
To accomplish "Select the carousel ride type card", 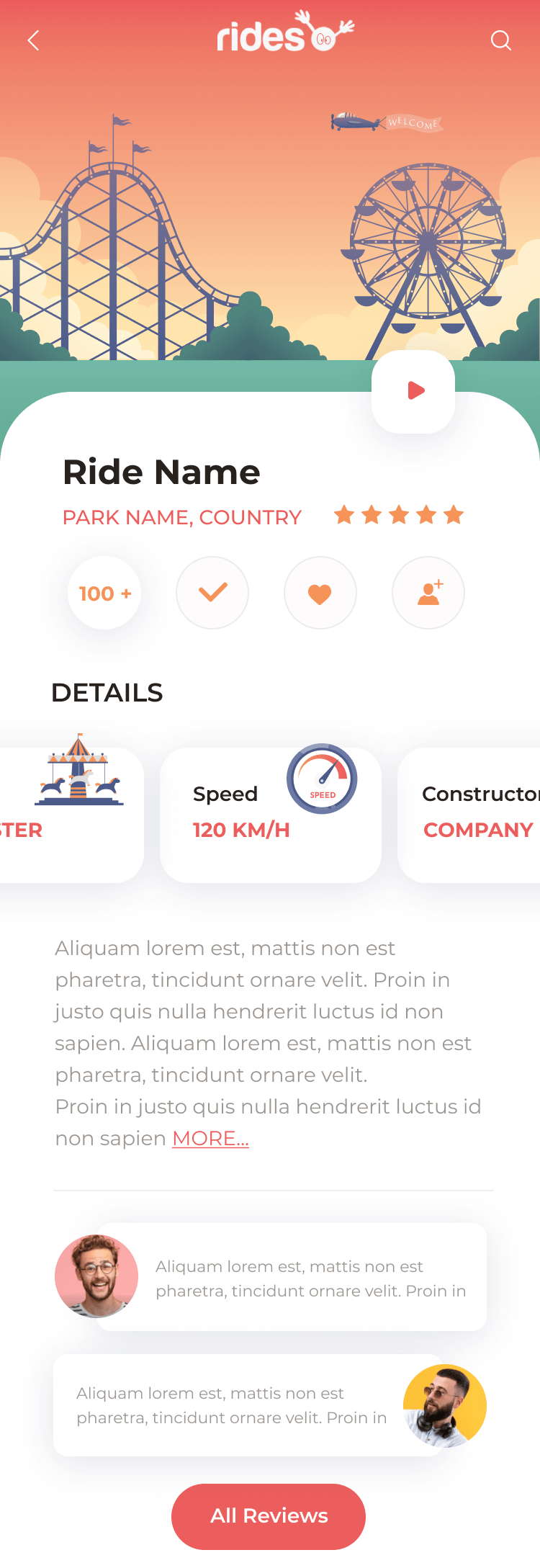I will [72, 815].
